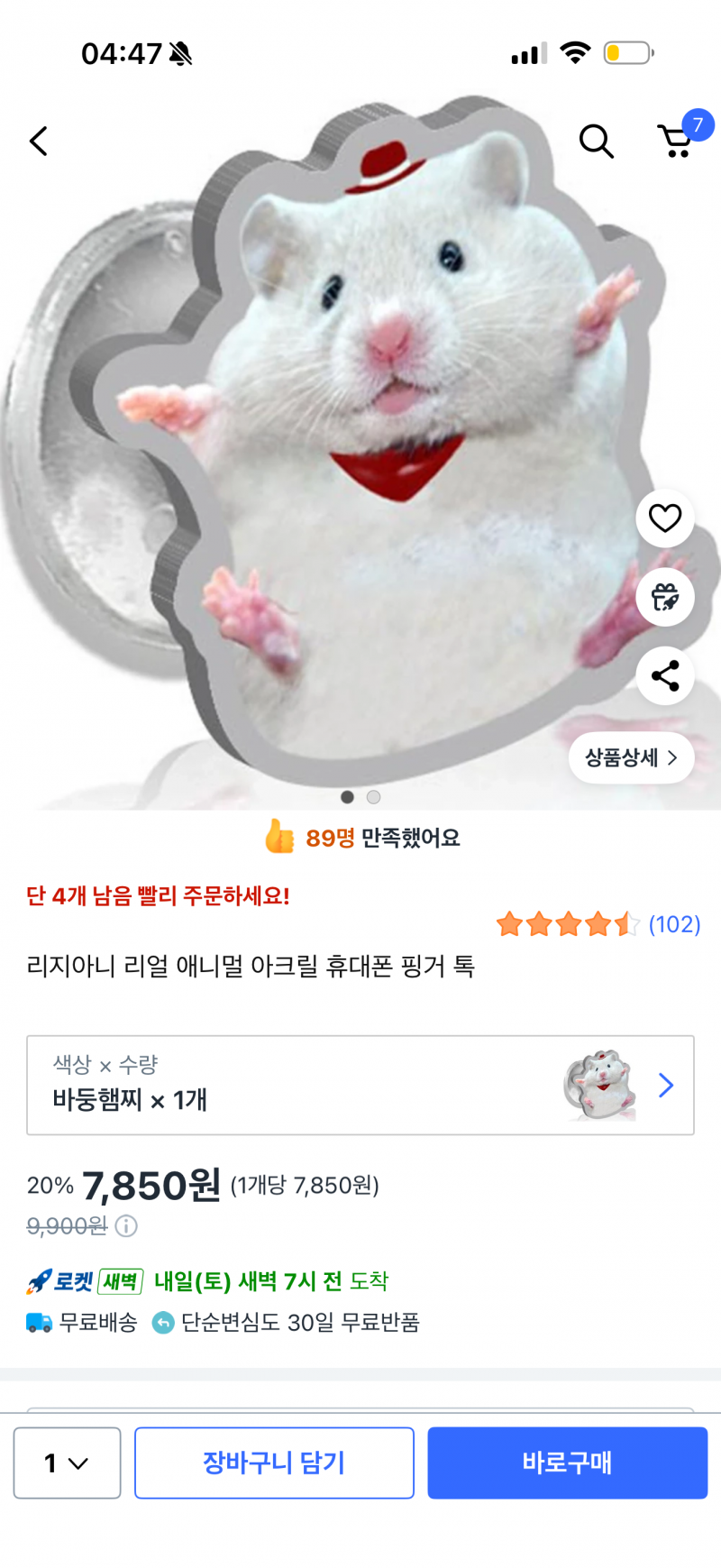The width and height of the screenshot is (721, 1568).
Task: Tap the return arrow icon beside 단순변심도
Action: (162, 1323)
